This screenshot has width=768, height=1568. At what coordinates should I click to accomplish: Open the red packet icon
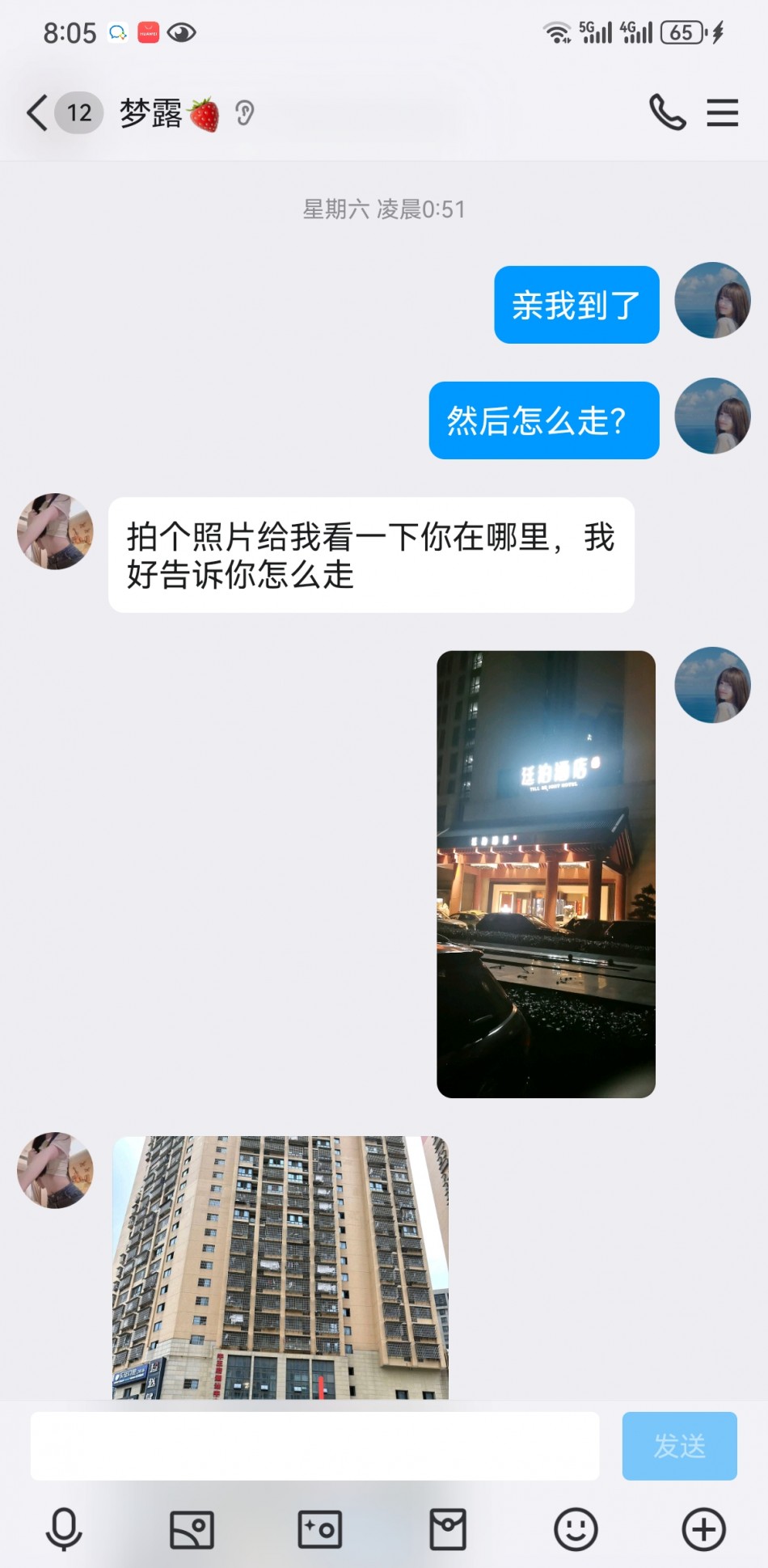click(448, 1529)
